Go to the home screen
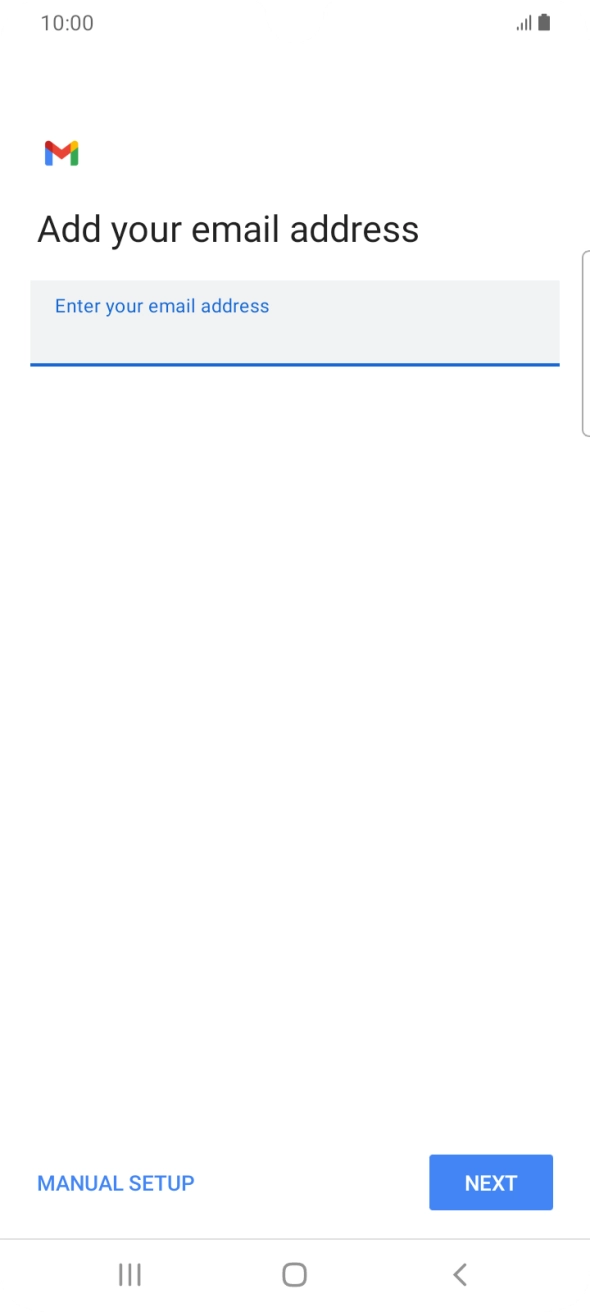 tap(294, 1274)
